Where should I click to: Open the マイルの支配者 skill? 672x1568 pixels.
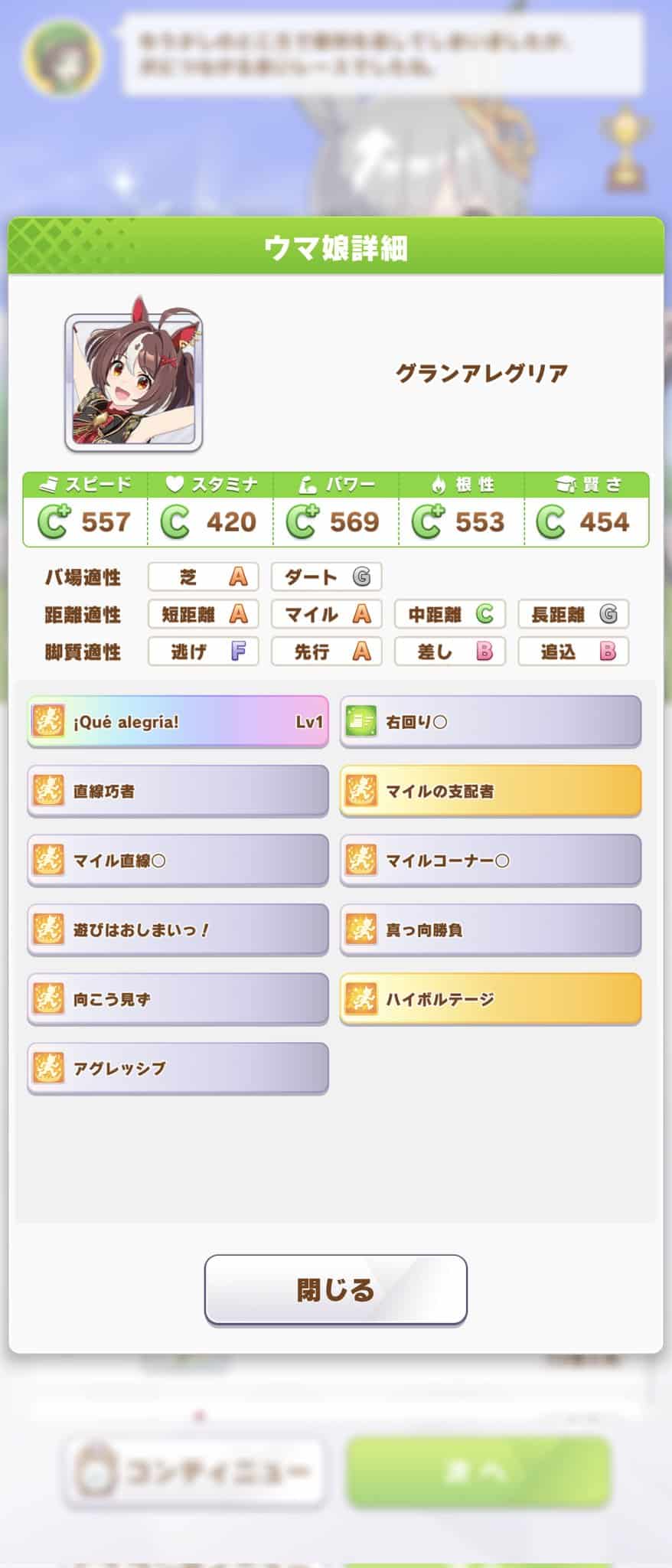click(490, 791)
